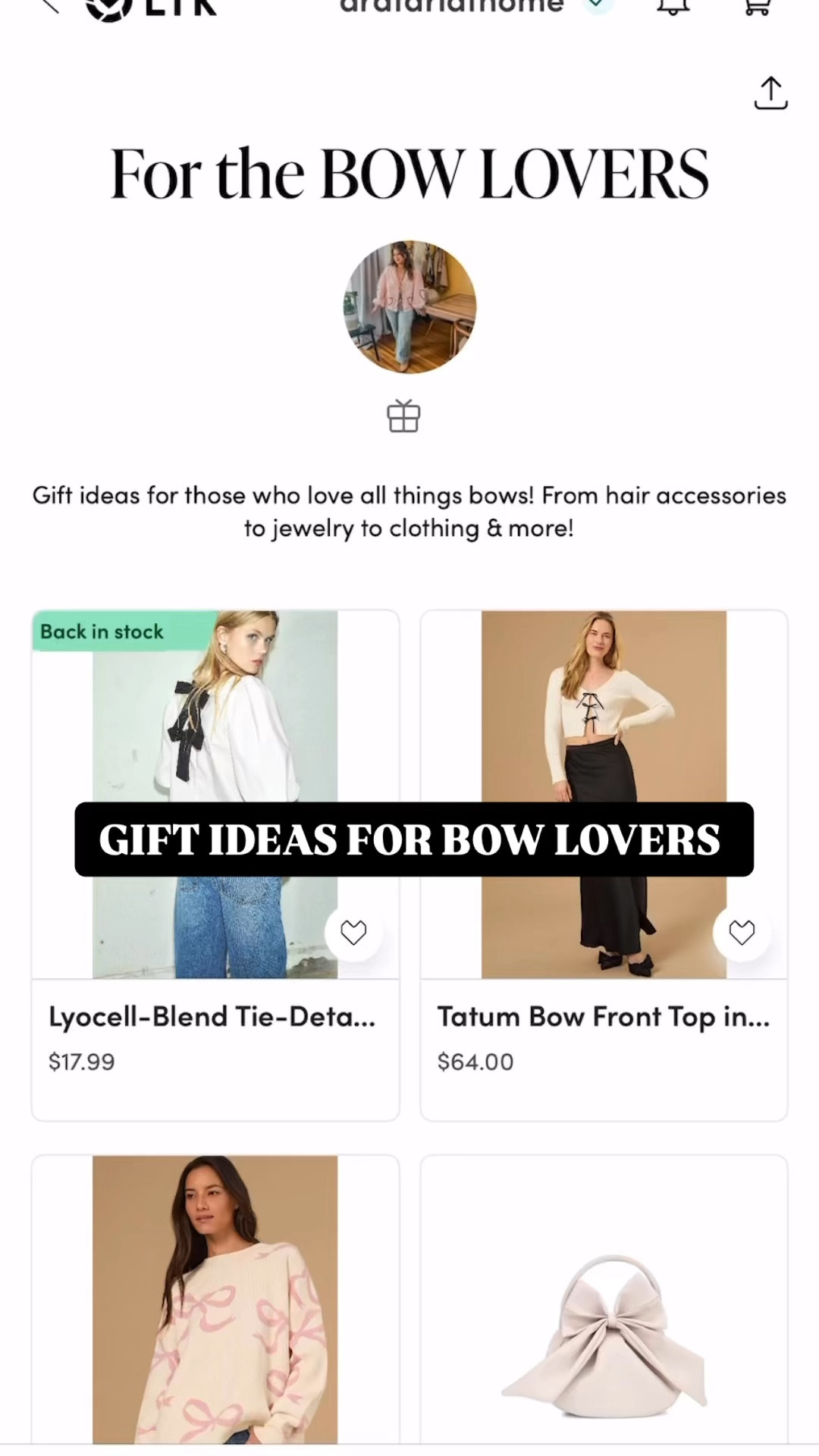This screenshot has height=1456, width=819.
Task: Click the gift registry icon below the avatar
Action: [x=403, y=416]
